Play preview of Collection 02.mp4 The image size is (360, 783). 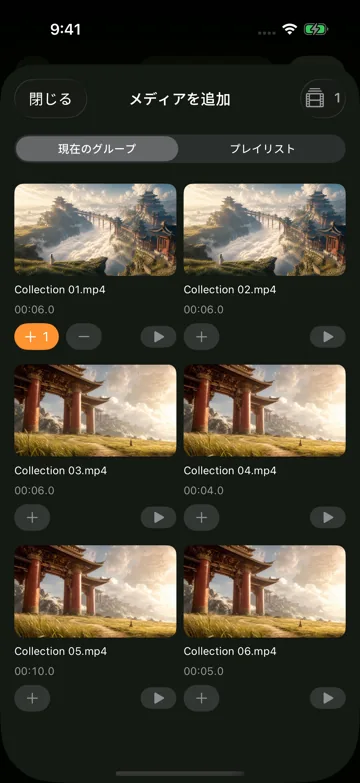click(x=328, y=337)
